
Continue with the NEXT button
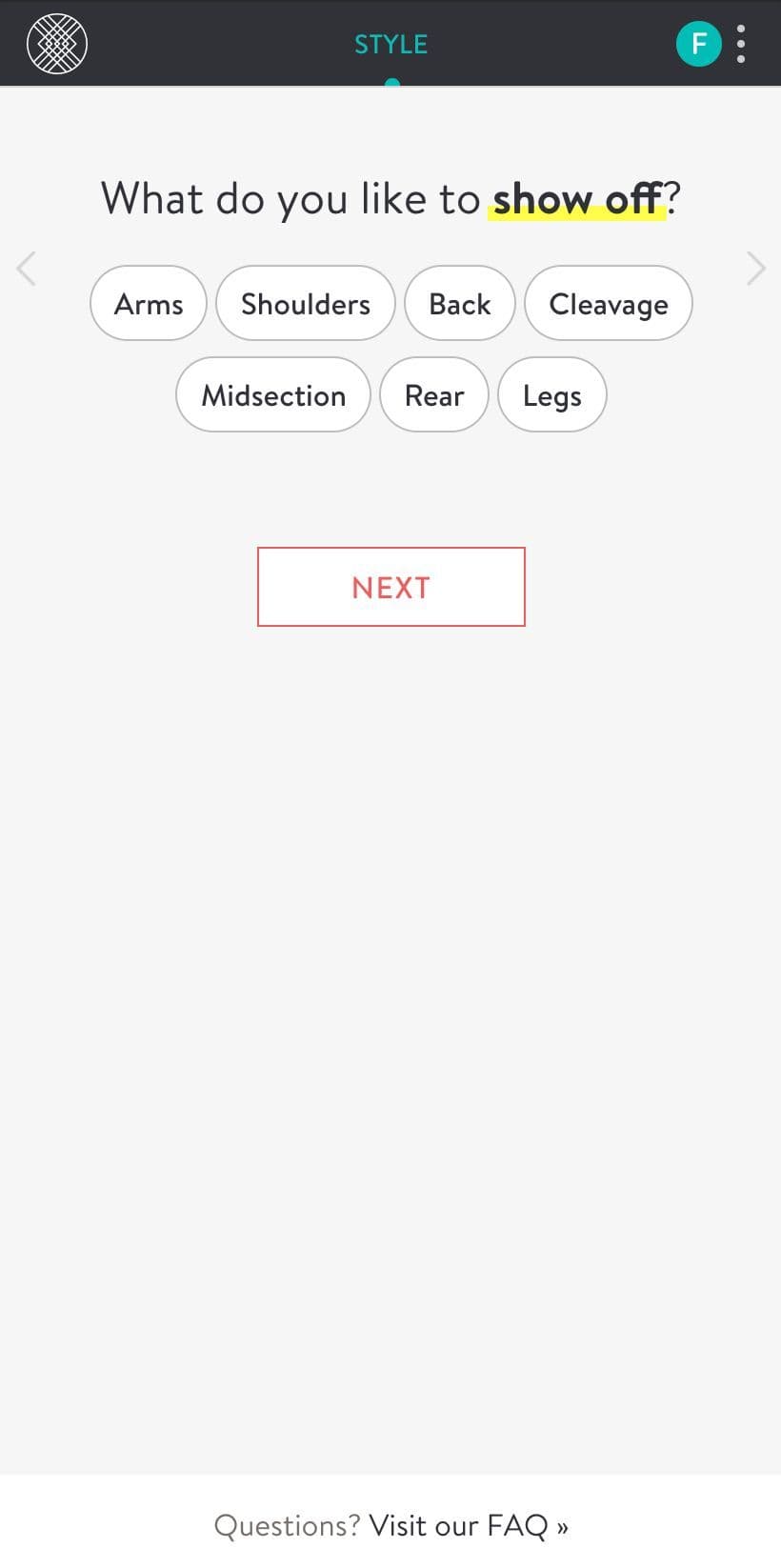[391, 587]
